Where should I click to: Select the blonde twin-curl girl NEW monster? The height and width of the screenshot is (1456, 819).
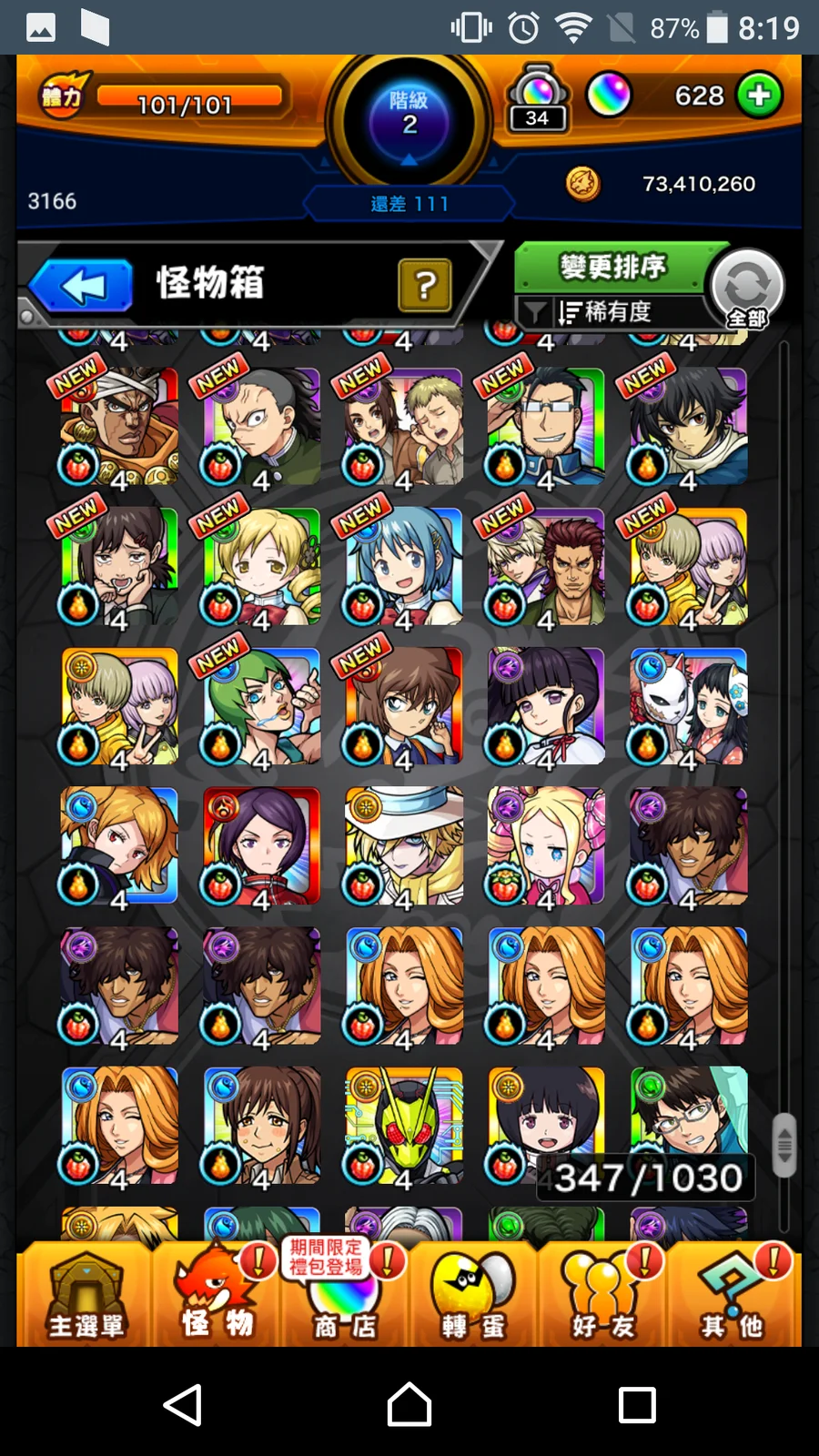coord(262,566)
